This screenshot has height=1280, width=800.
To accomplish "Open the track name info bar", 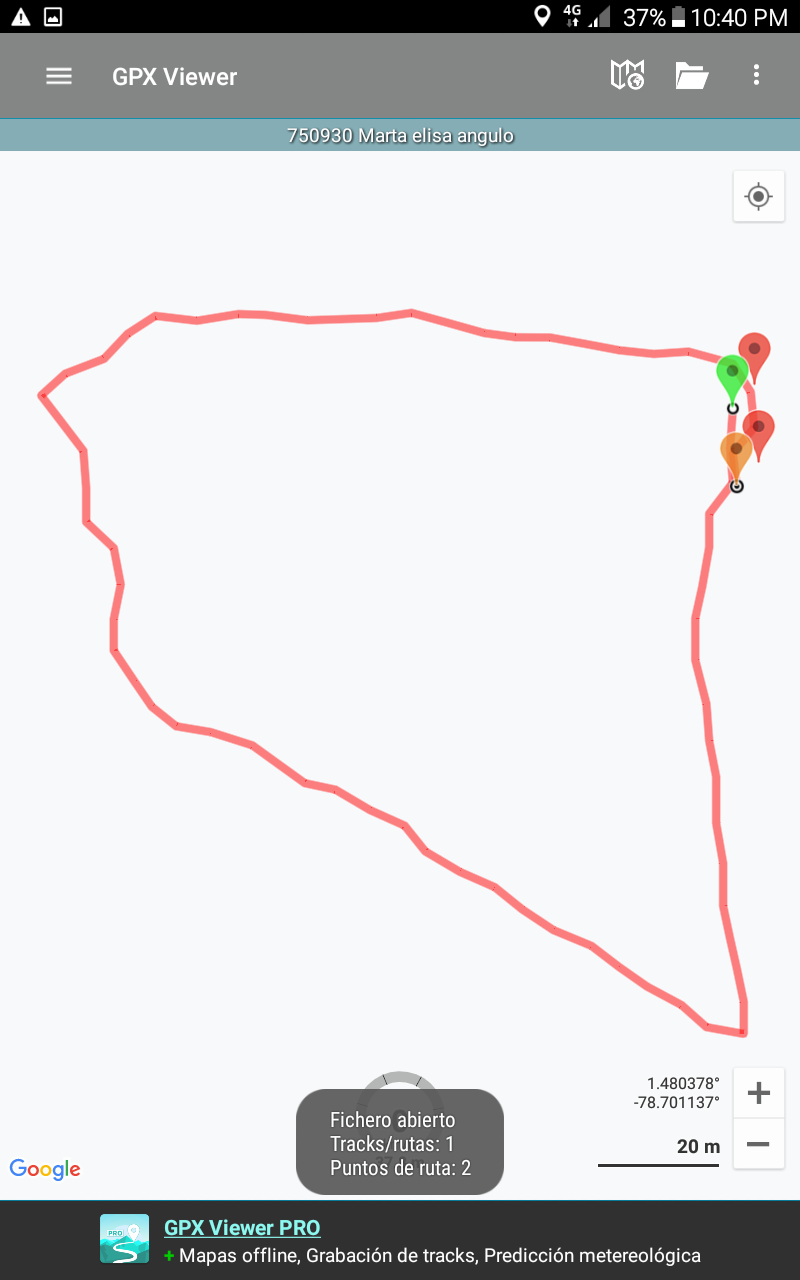I will click(x=400, y=135).
